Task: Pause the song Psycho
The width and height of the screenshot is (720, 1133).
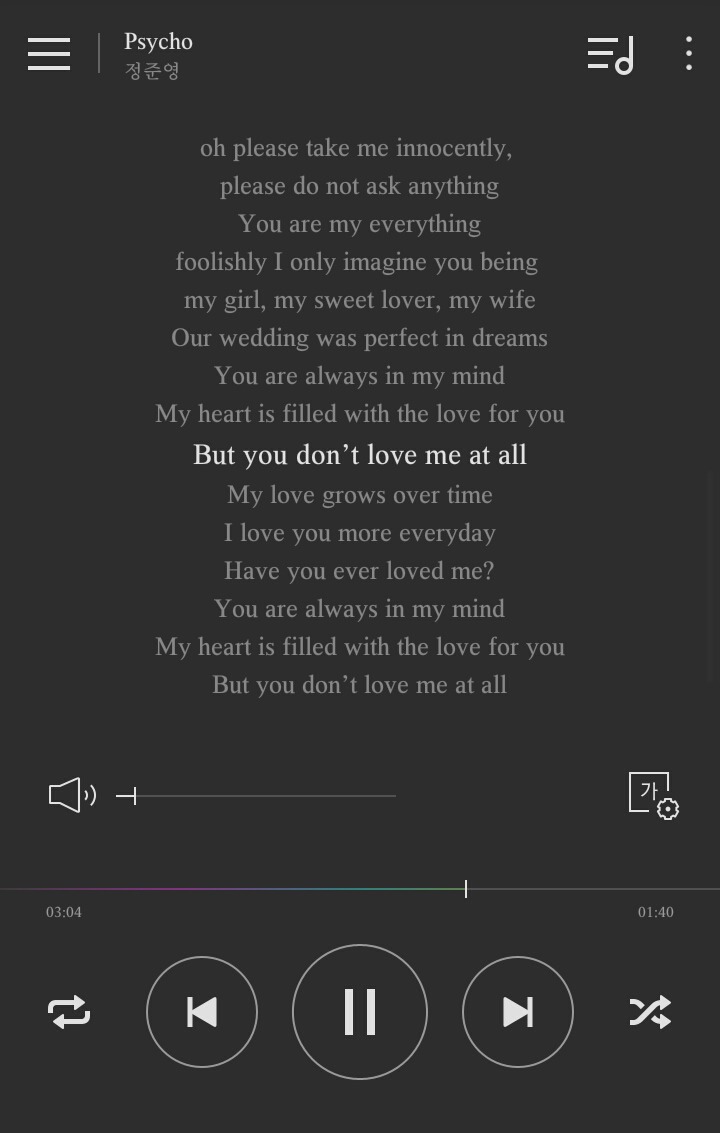Action: point(360,1012)
